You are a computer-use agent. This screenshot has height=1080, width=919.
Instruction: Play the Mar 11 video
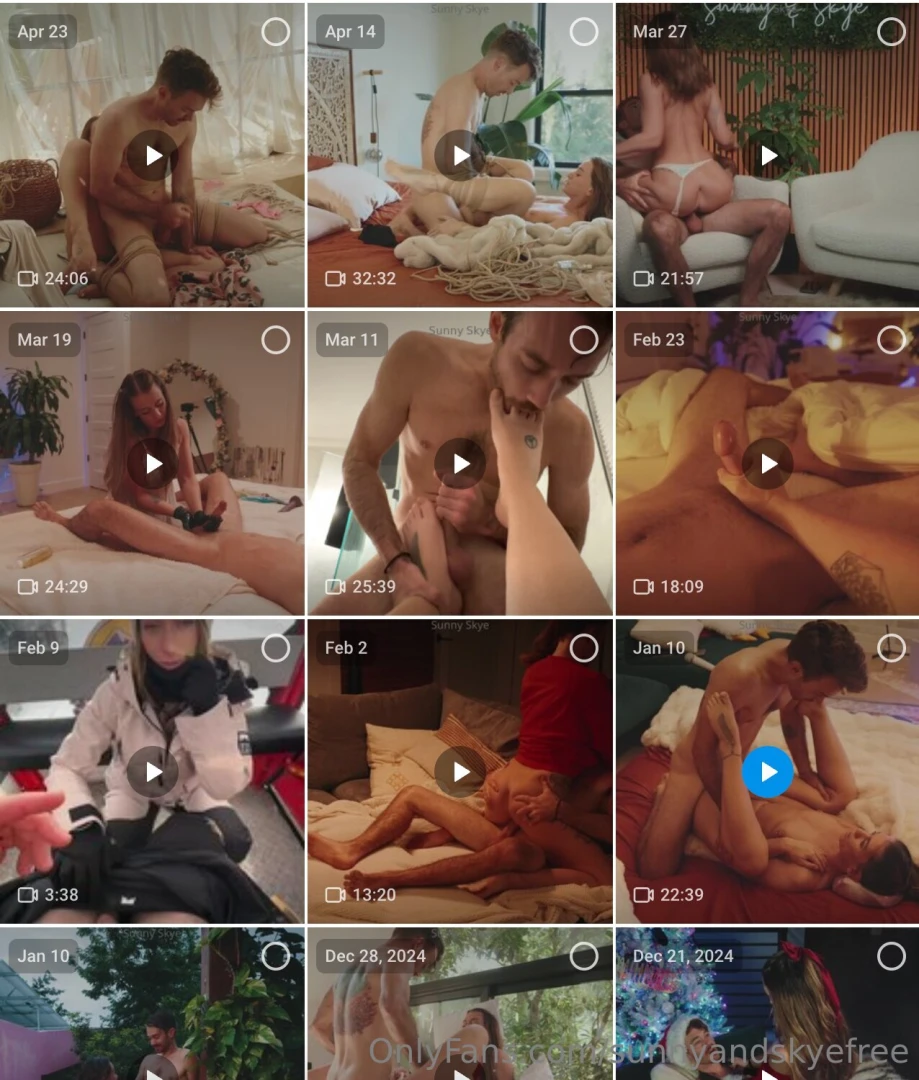(x=460, y=463)
